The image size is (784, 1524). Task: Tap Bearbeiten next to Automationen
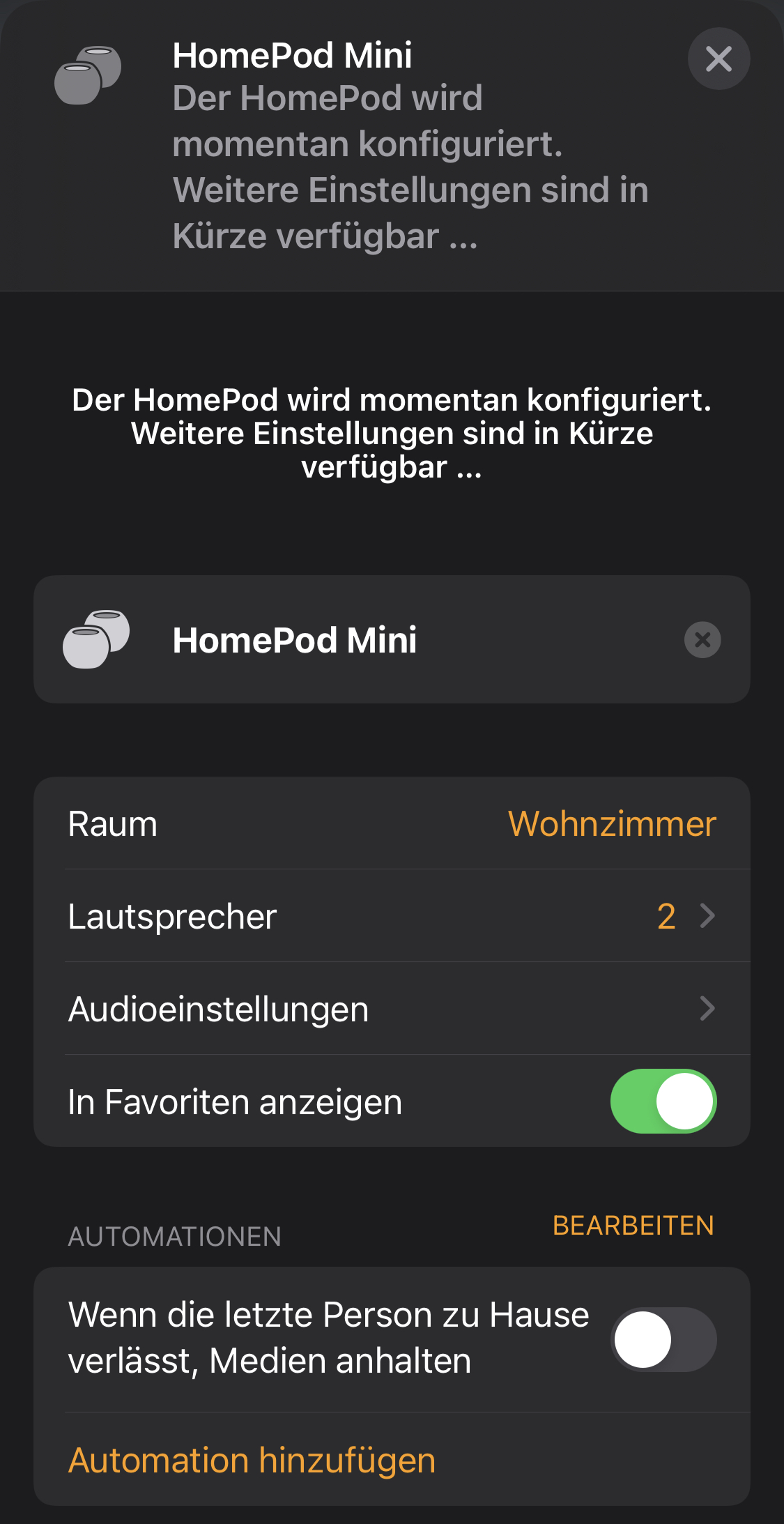click(x=633, y=1226)
